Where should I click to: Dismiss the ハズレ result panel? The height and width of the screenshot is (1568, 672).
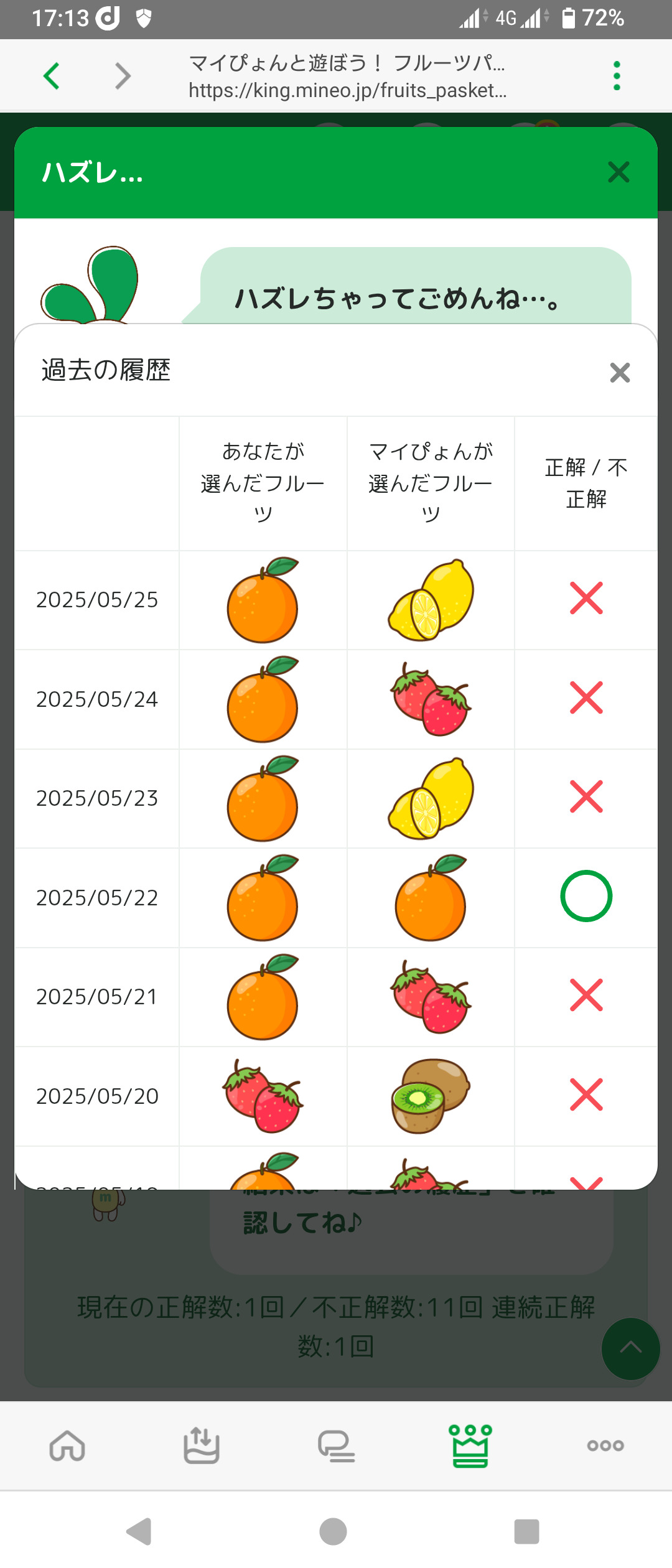coord(618,172)
